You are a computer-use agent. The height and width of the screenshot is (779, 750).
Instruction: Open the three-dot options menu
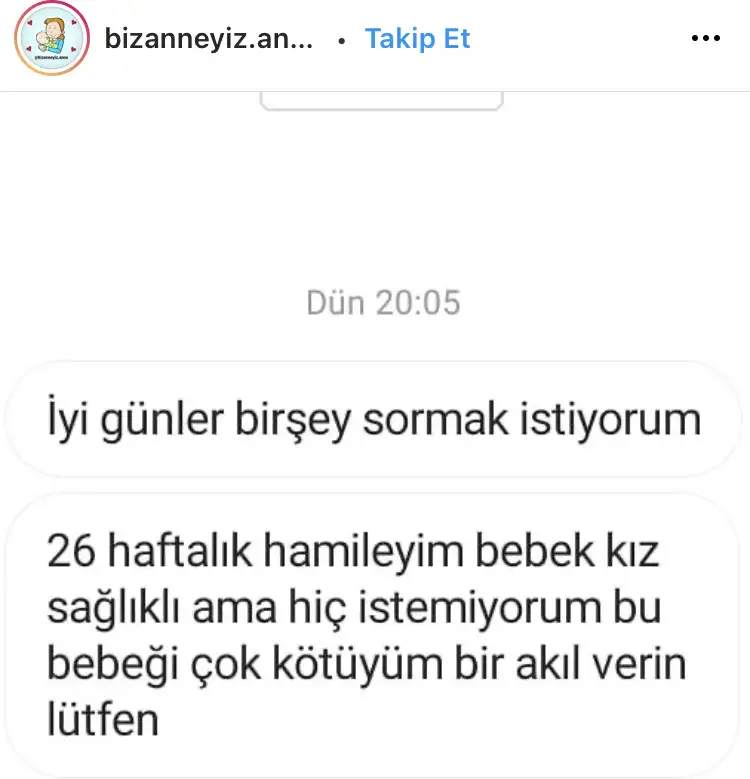706,39
